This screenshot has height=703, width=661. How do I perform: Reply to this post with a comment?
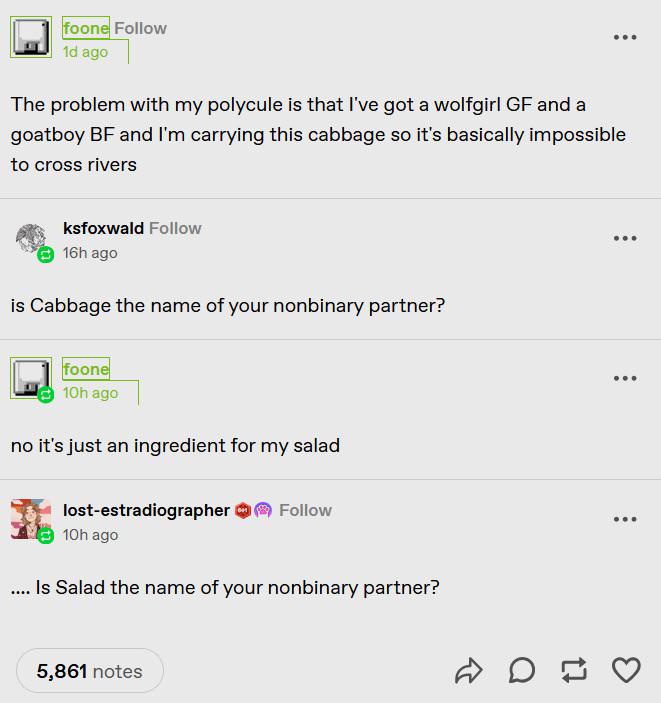[x=521, y=671]
